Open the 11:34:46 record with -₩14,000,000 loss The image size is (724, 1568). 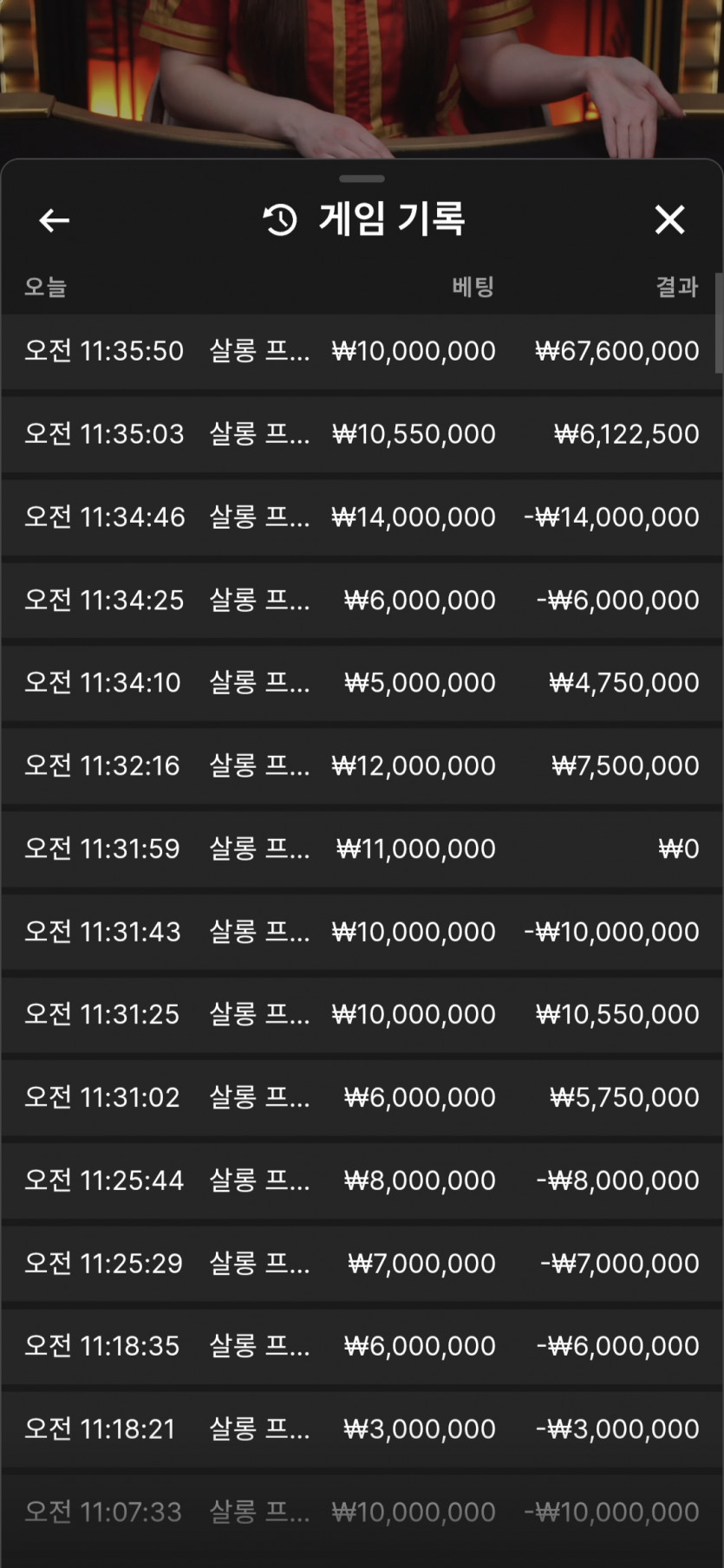coord(362,517)
